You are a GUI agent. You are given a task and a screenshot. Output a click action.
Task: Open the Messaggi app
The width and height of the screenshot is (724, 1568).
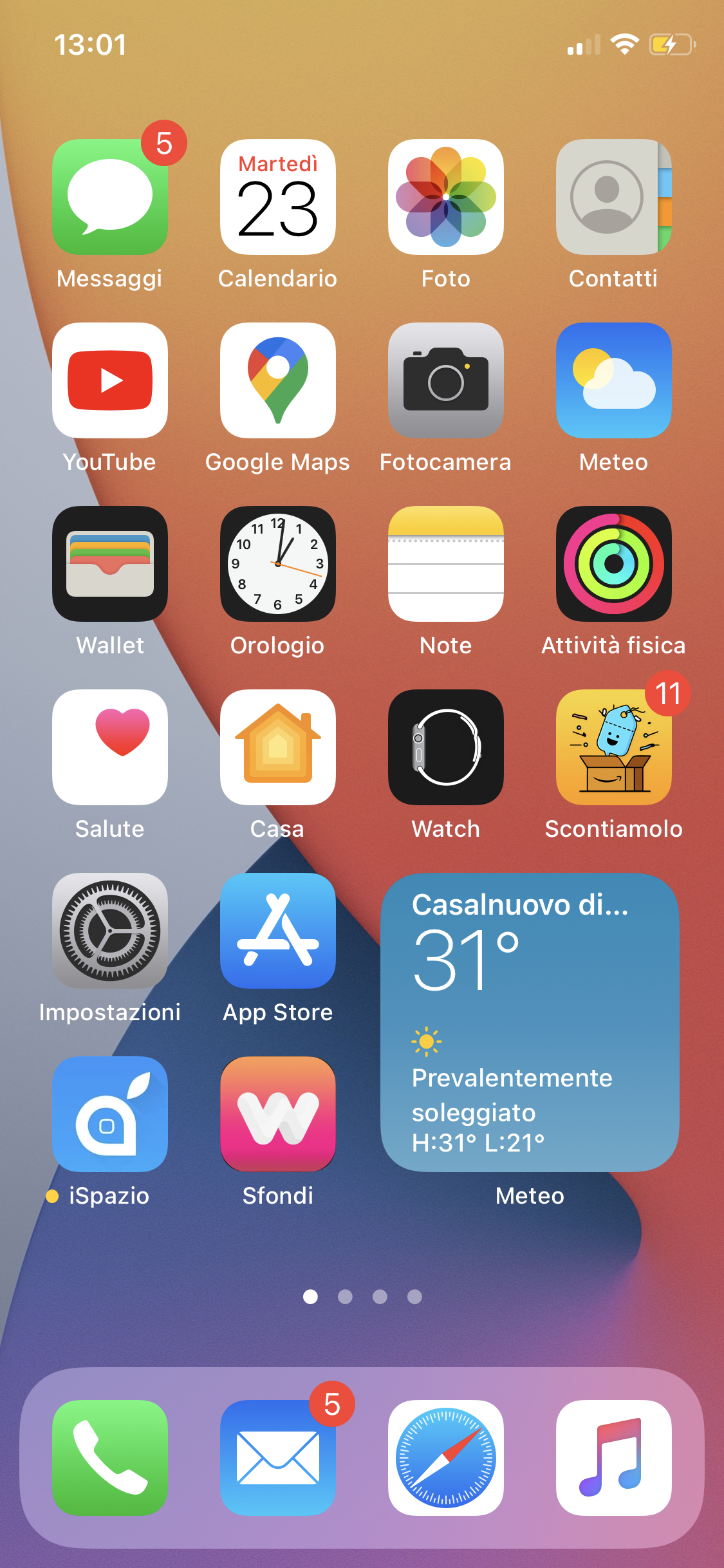(x=110, y=197)
